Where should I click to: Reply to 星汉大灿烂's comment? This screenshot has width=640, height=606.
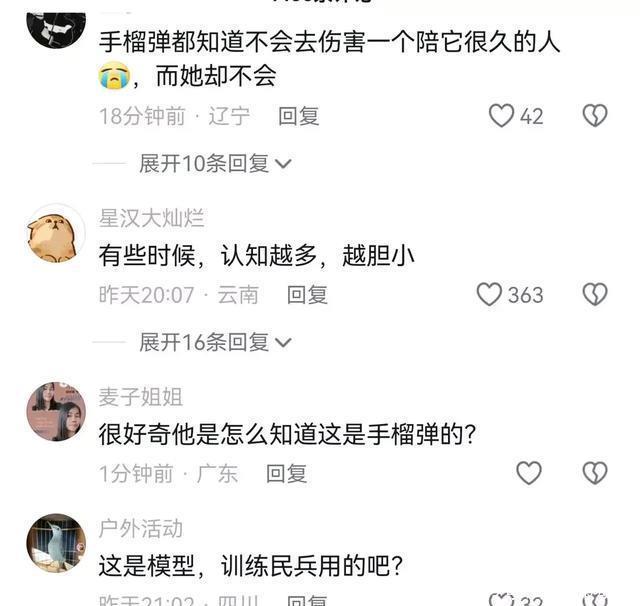307,294
